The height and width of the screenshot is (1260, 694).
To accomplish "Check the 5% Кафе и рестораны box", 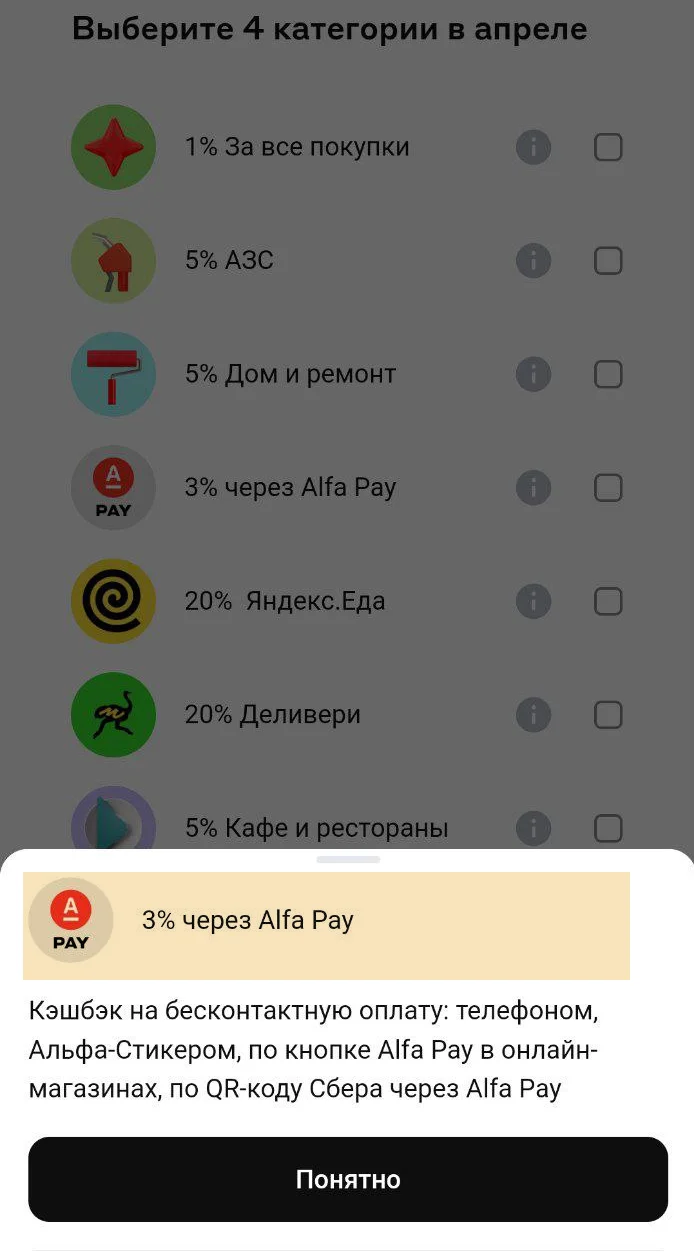I will (608, 828).
